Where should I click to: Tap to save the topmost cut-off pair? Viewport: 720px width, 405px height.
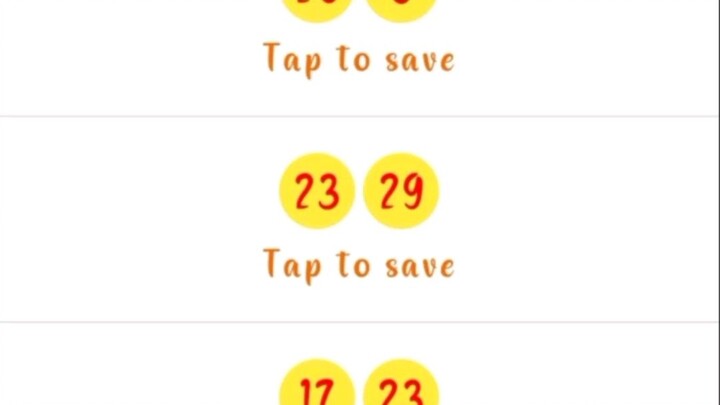click(x=358, y=58)
